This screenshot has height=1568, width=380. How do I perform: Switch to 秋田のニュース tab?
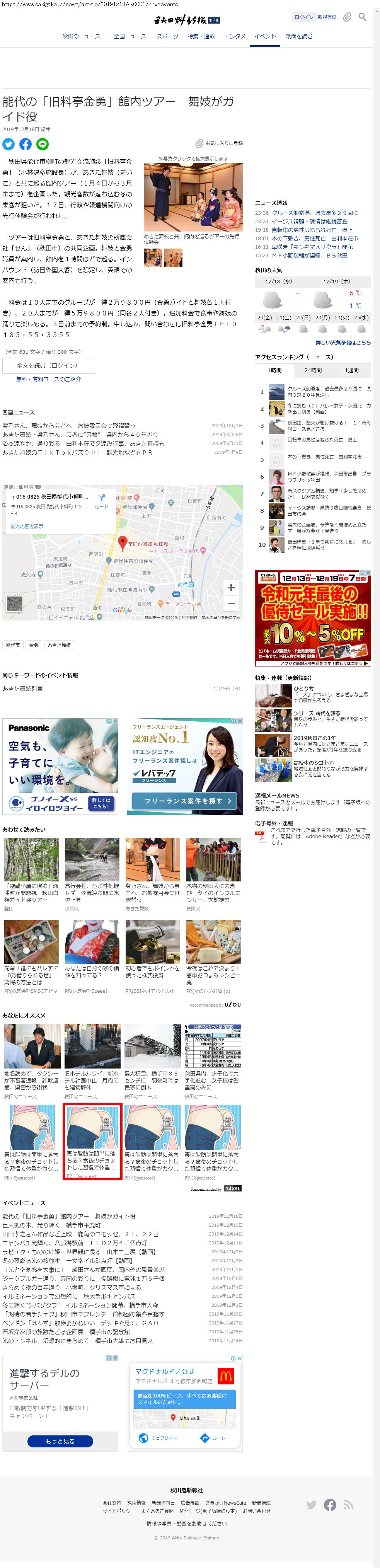point(82,36)
